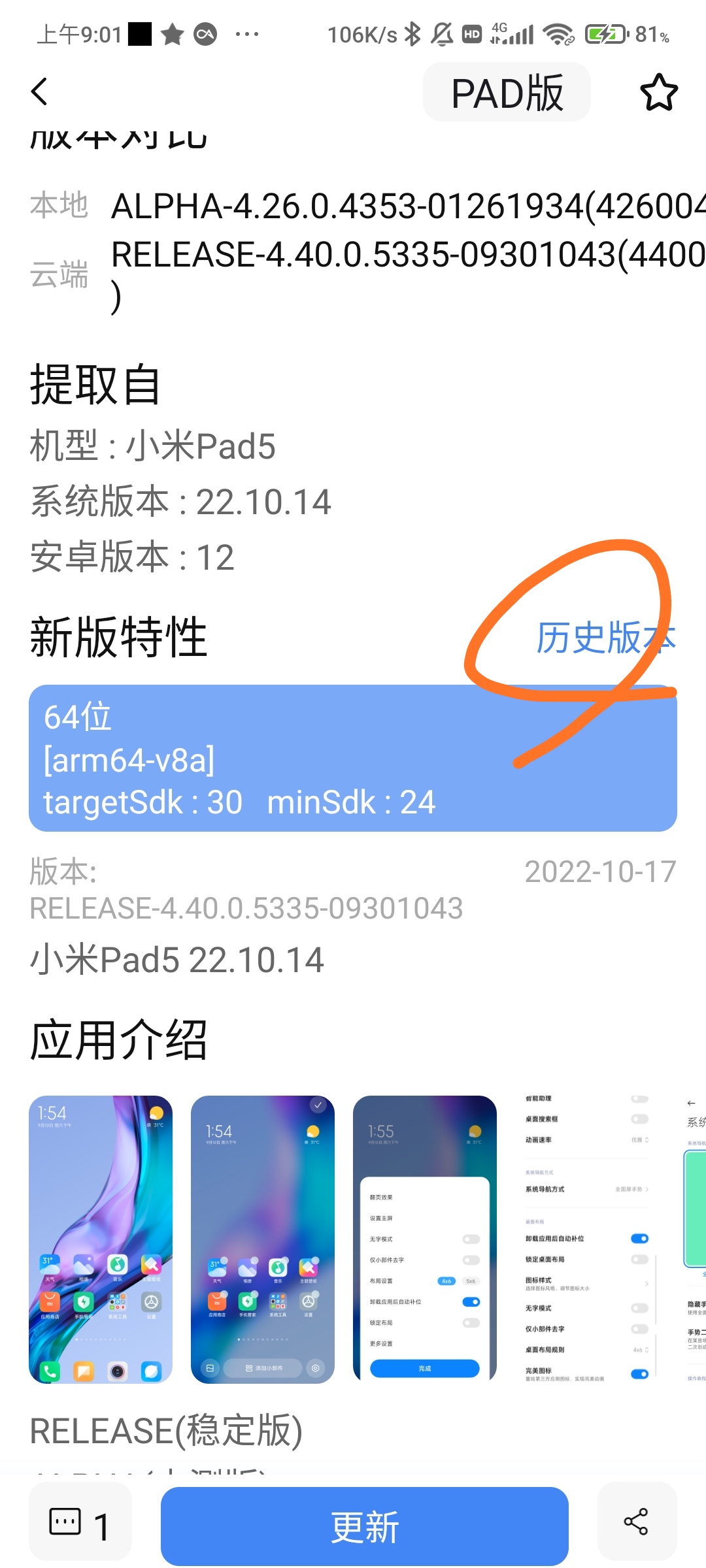Share this app via the share icon
Image resolution: width=706 pixels, height=1568 pixels.
pos(636,1522)
